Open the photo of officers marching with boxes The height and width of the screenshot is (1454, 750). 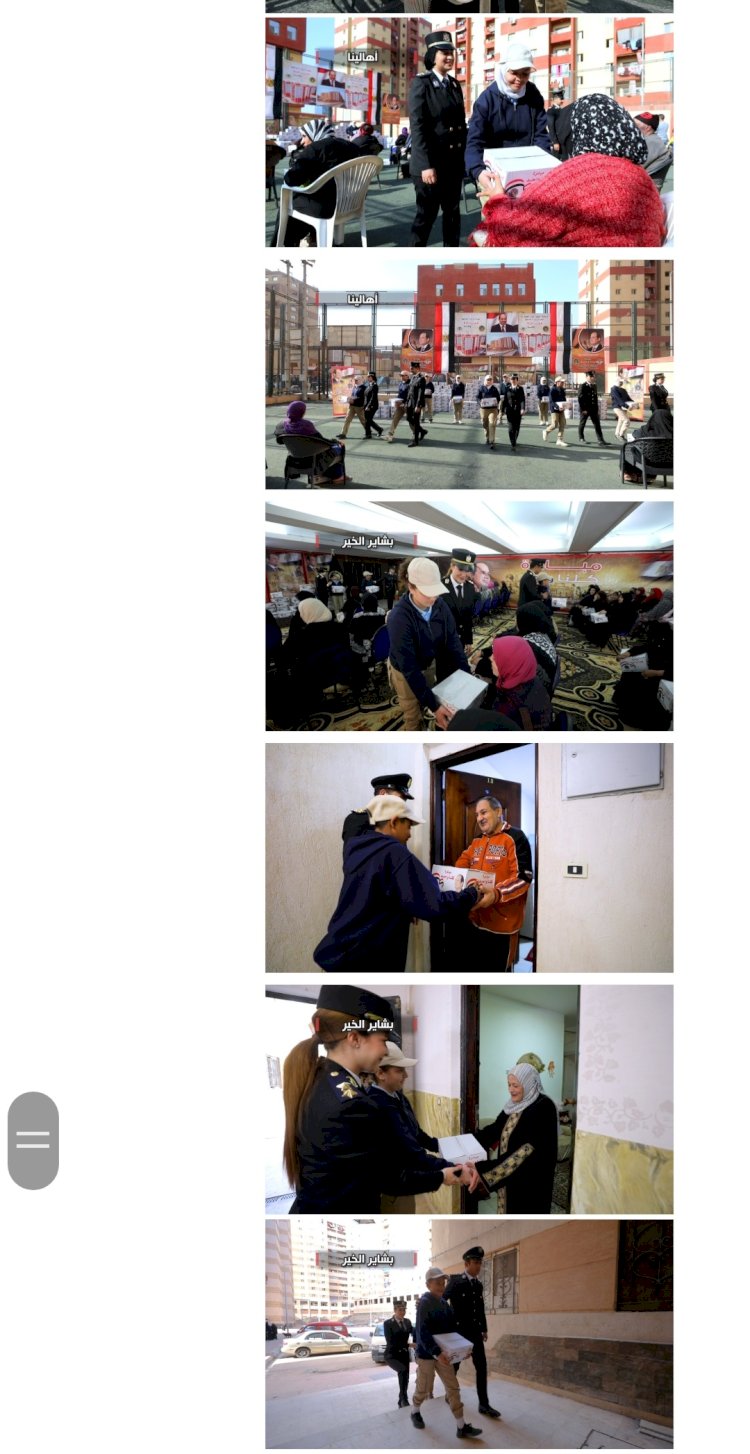click(469, 374)
